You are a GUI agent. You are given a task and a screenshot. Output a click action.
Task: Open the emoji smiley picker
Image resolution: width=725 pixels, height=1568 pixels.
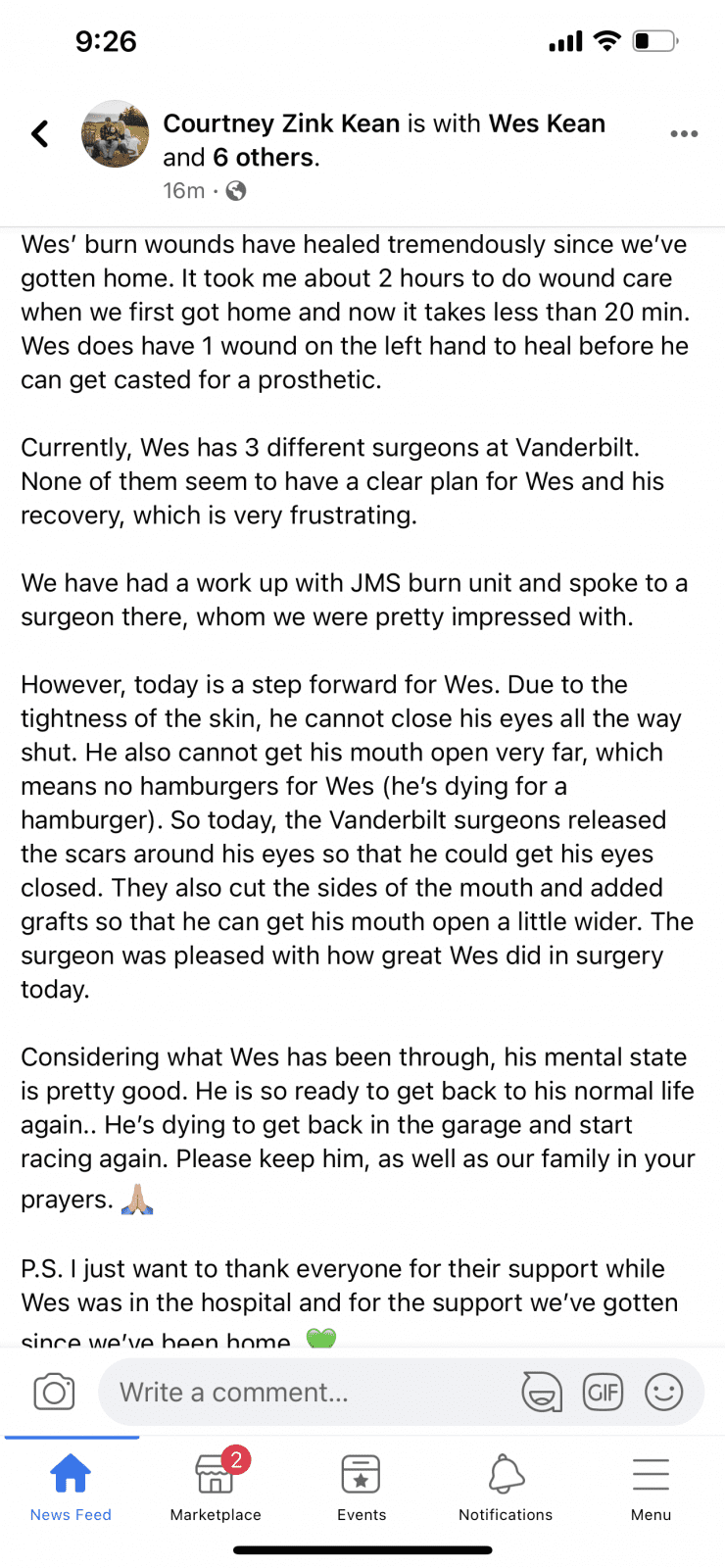(663, 1392)
